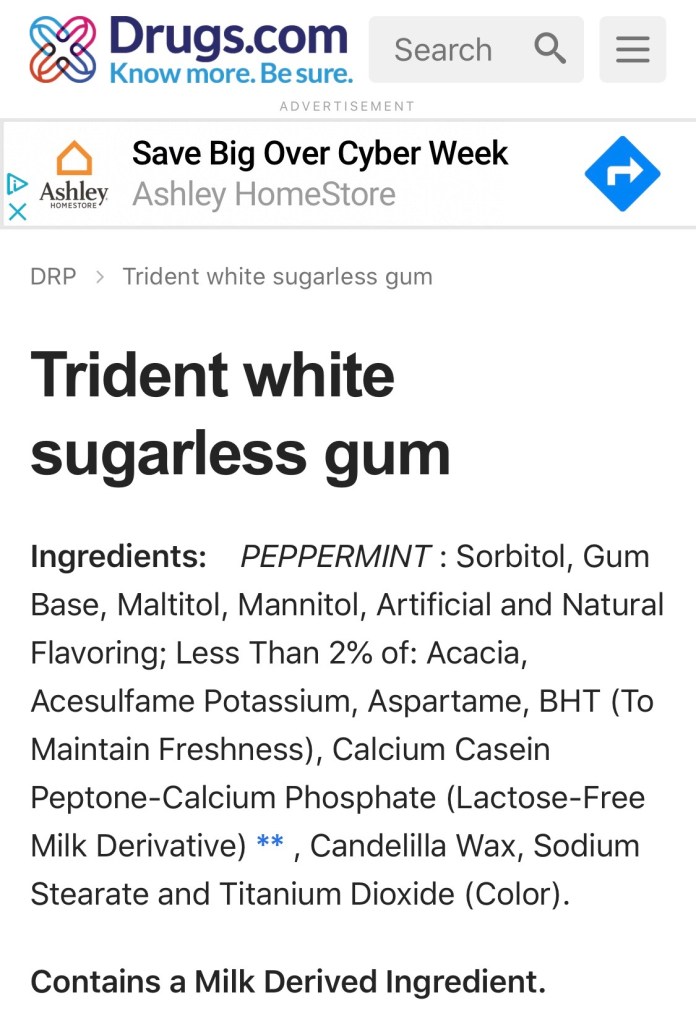Open the double asterisk footnote link
Screen dimensions: 696x1024
[x=270, y=845]
